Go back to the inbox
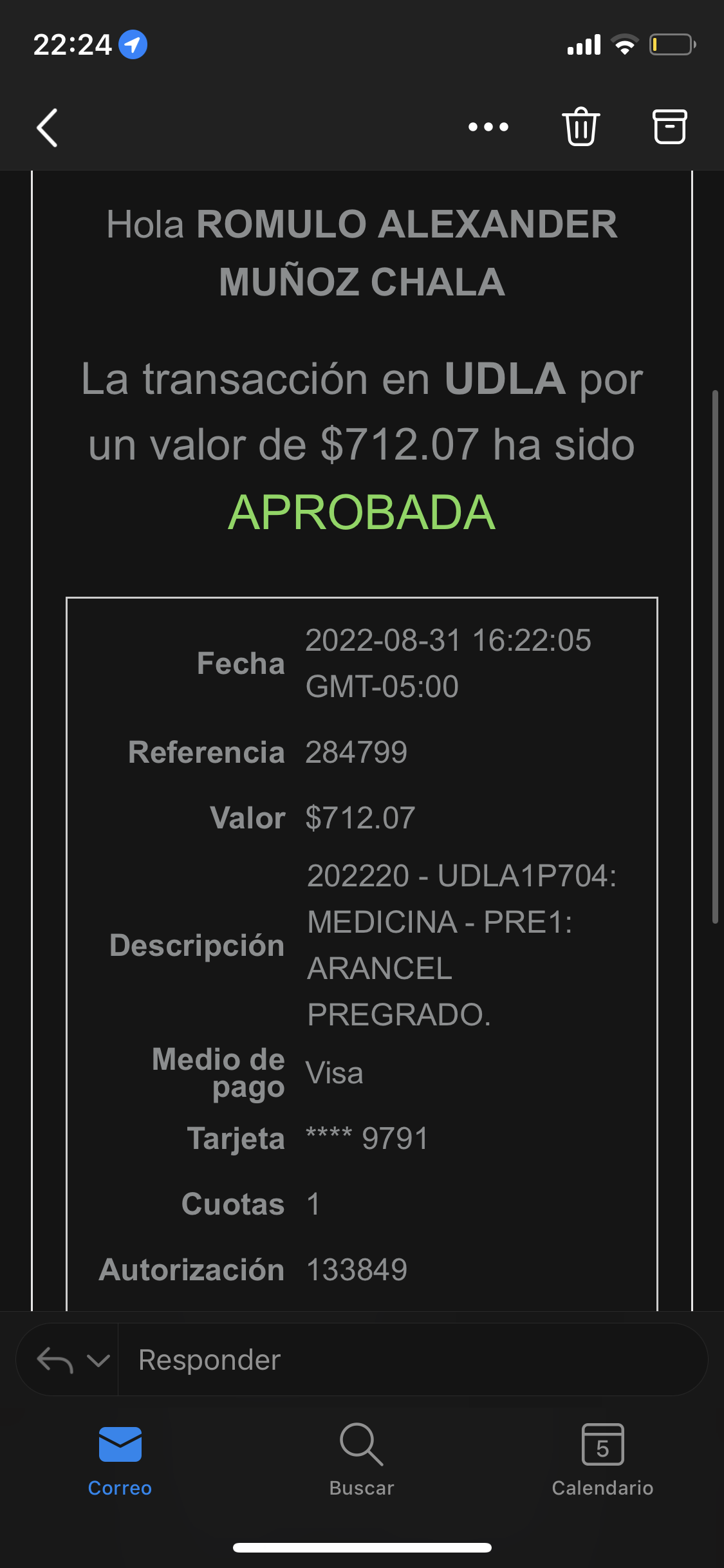This screenshot has width=724, height=1568. coord(48,127)
